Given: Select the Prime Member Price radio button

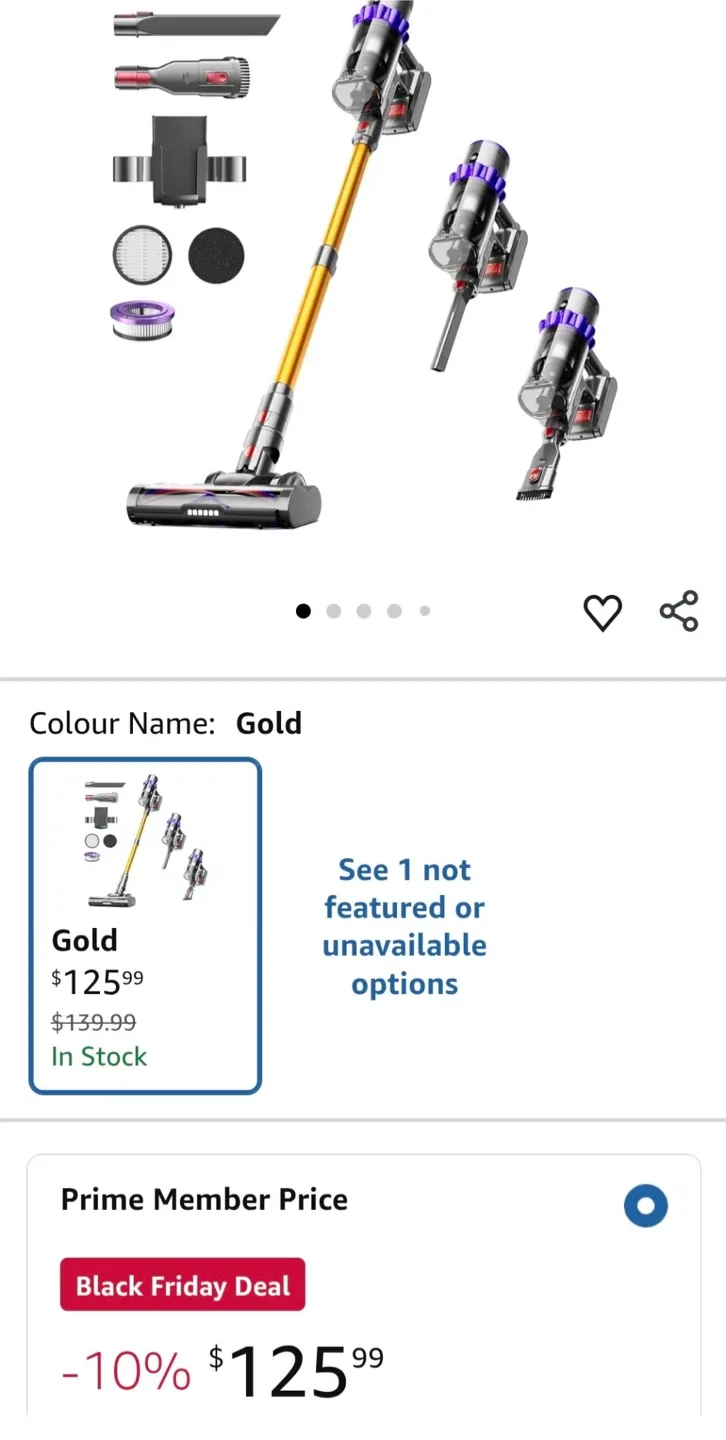Looking at the screenshot, I should point(646,1206).
